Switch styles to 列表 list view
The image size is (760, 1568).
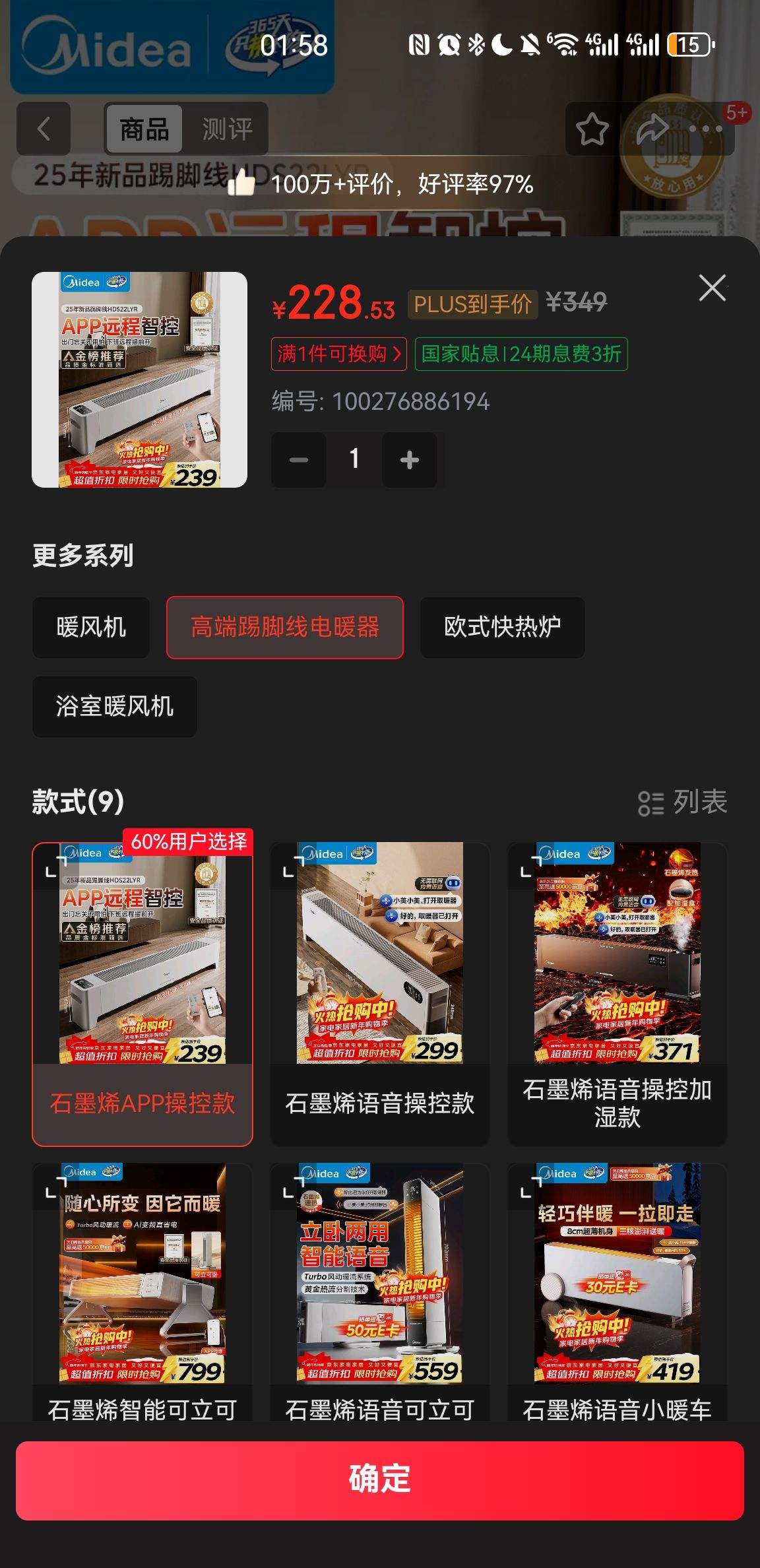(x=683, y=802)
